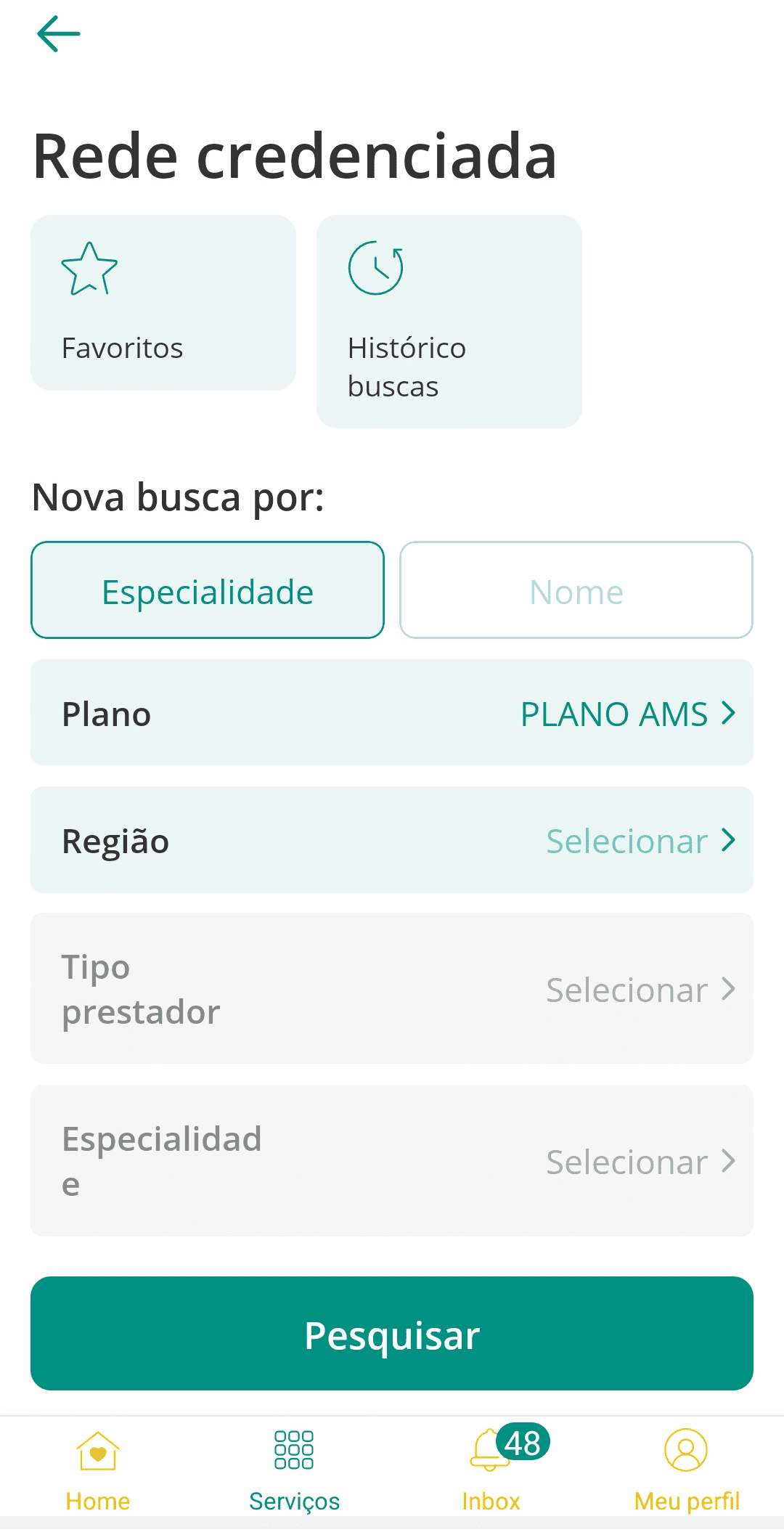
Task: Select the Especialidade search mode
Action: (x=208, y=590)
